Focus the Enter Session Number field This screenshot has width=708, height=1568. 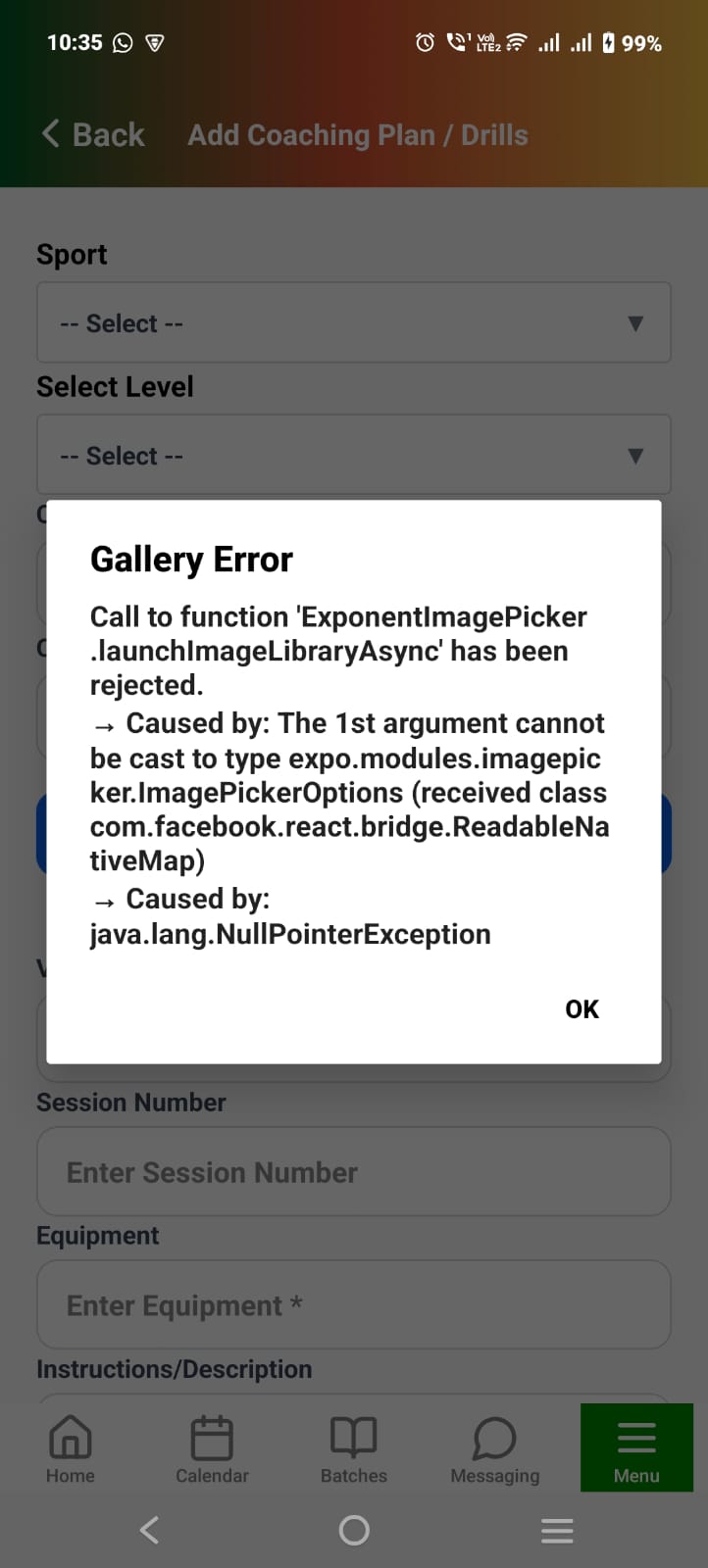[353, 1172]
